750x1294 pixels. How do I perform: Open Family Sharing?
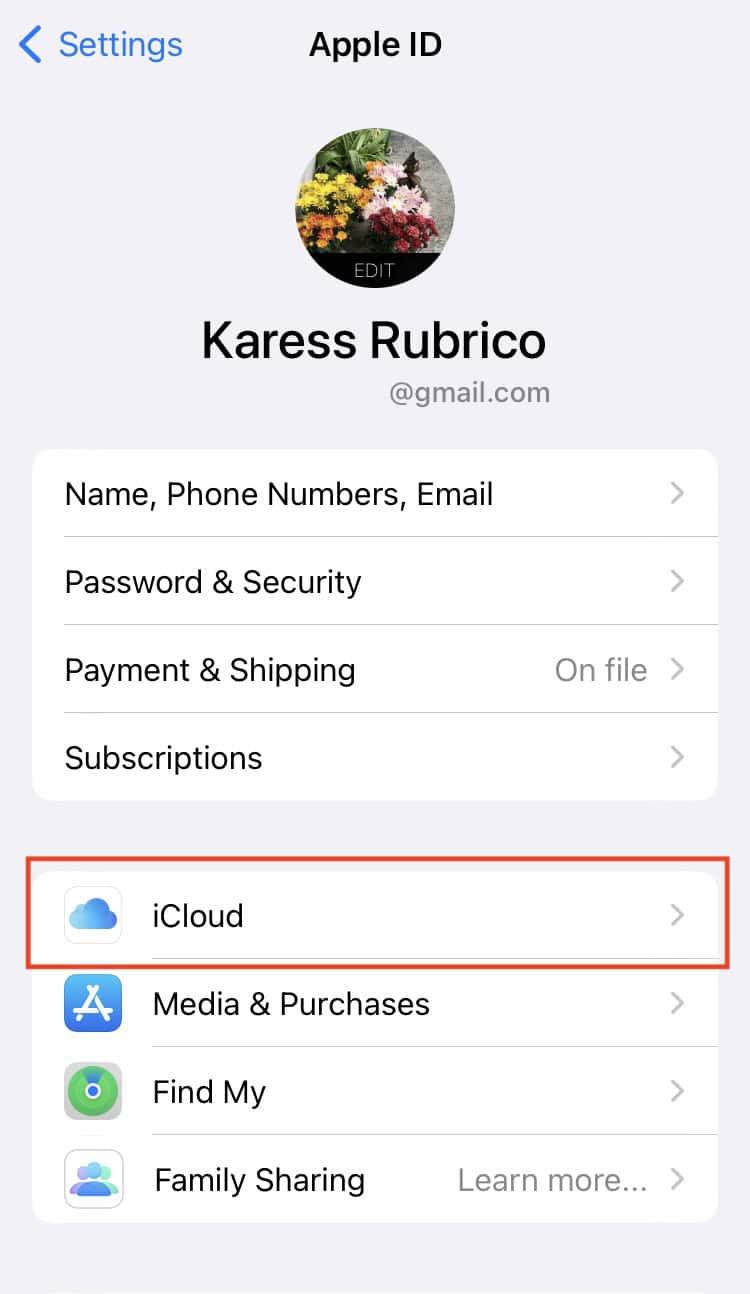point(375,1180)
